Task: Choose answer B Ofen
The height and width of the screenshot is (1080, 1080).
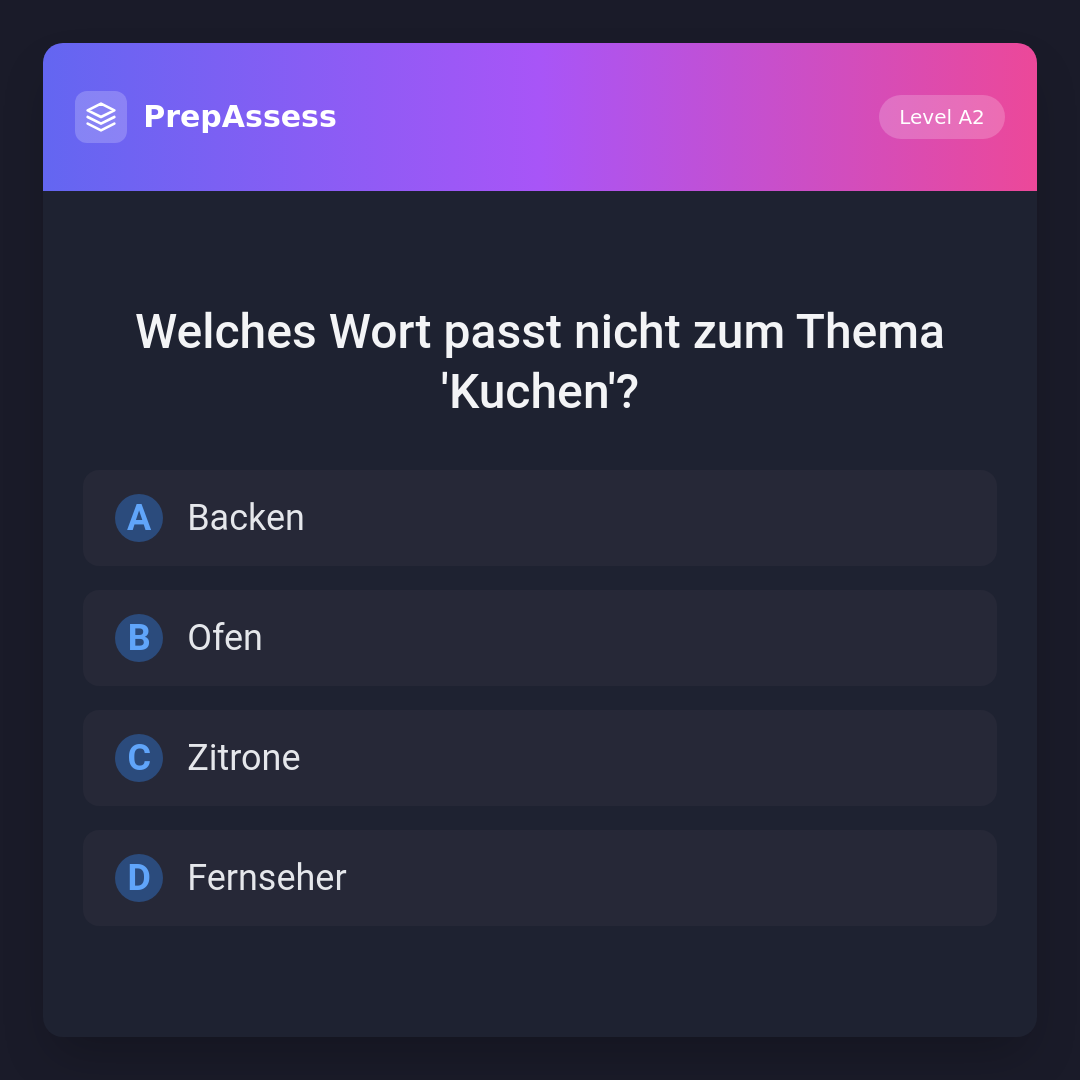Action: 539,638
